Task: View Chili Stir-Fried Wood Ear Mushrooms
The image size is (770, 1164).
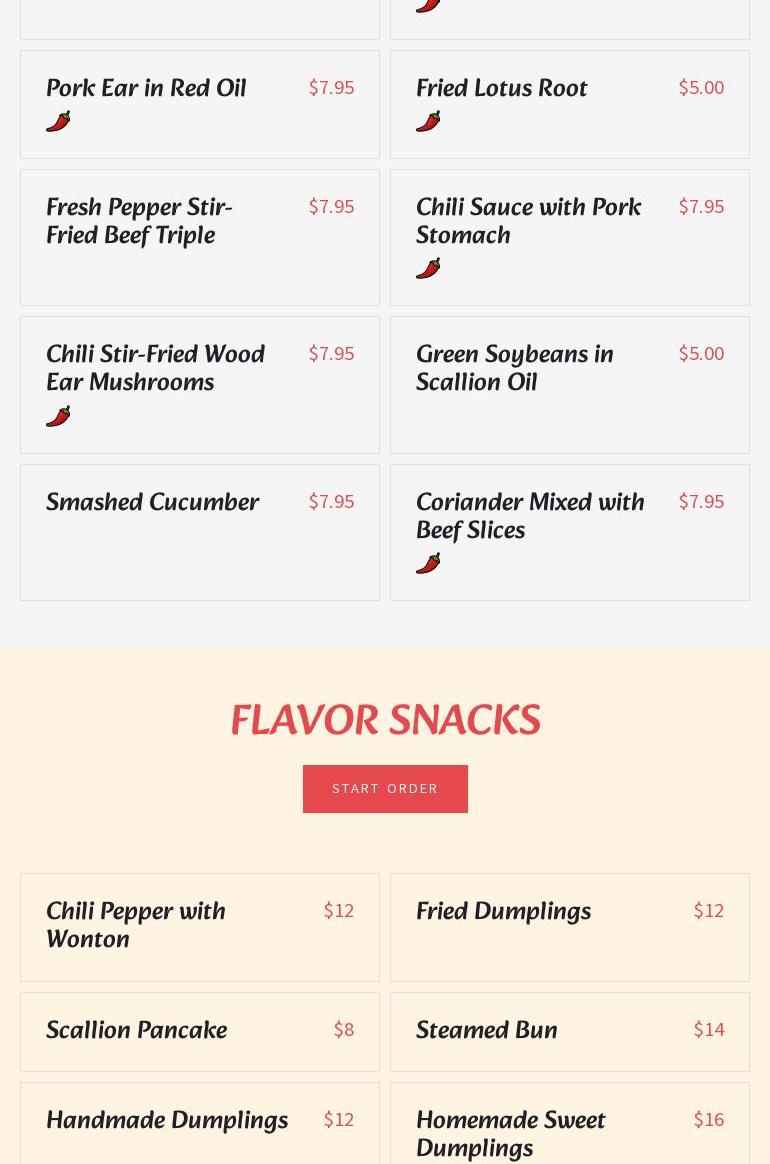Action: point(155,368)
